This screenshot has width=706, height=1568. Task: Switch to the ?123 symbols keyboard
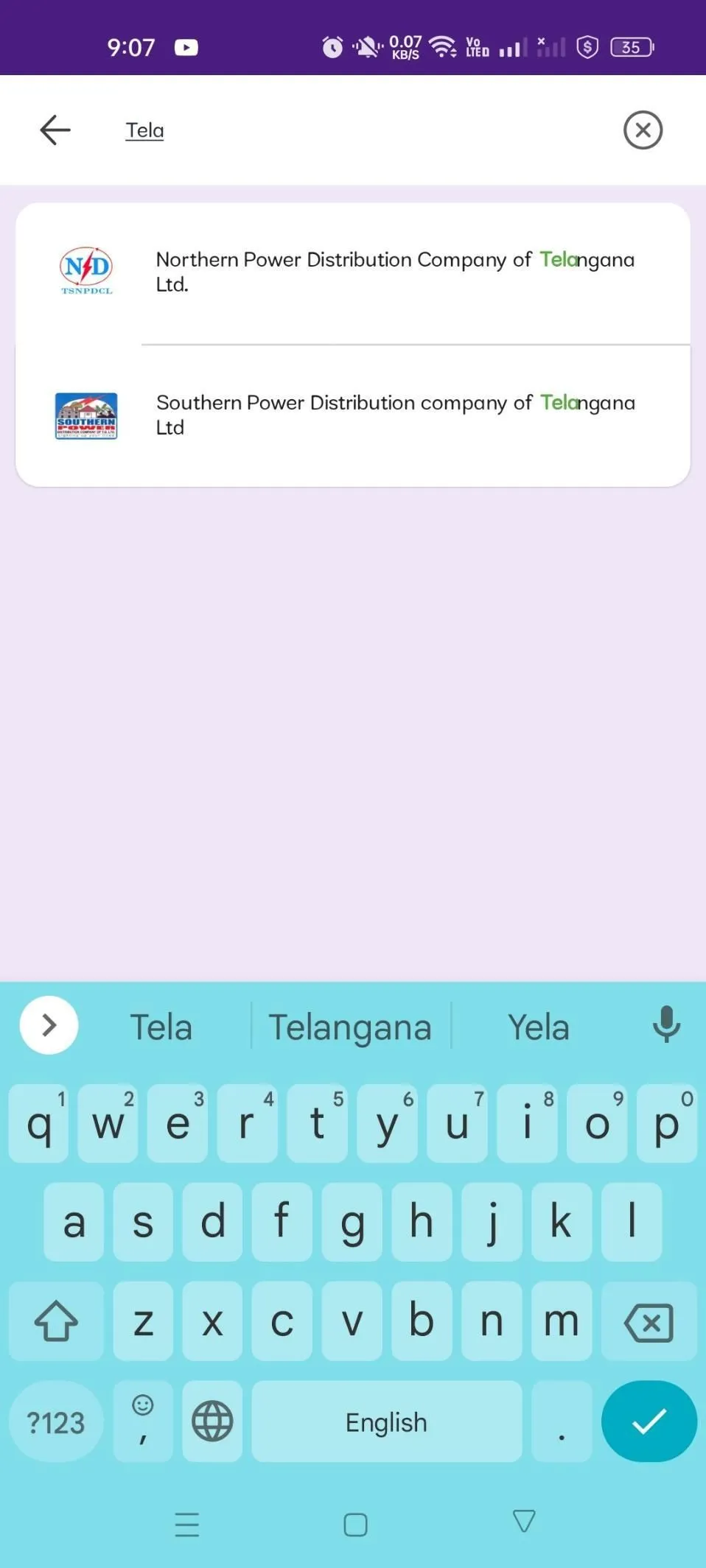click(x=56, y=1422)
